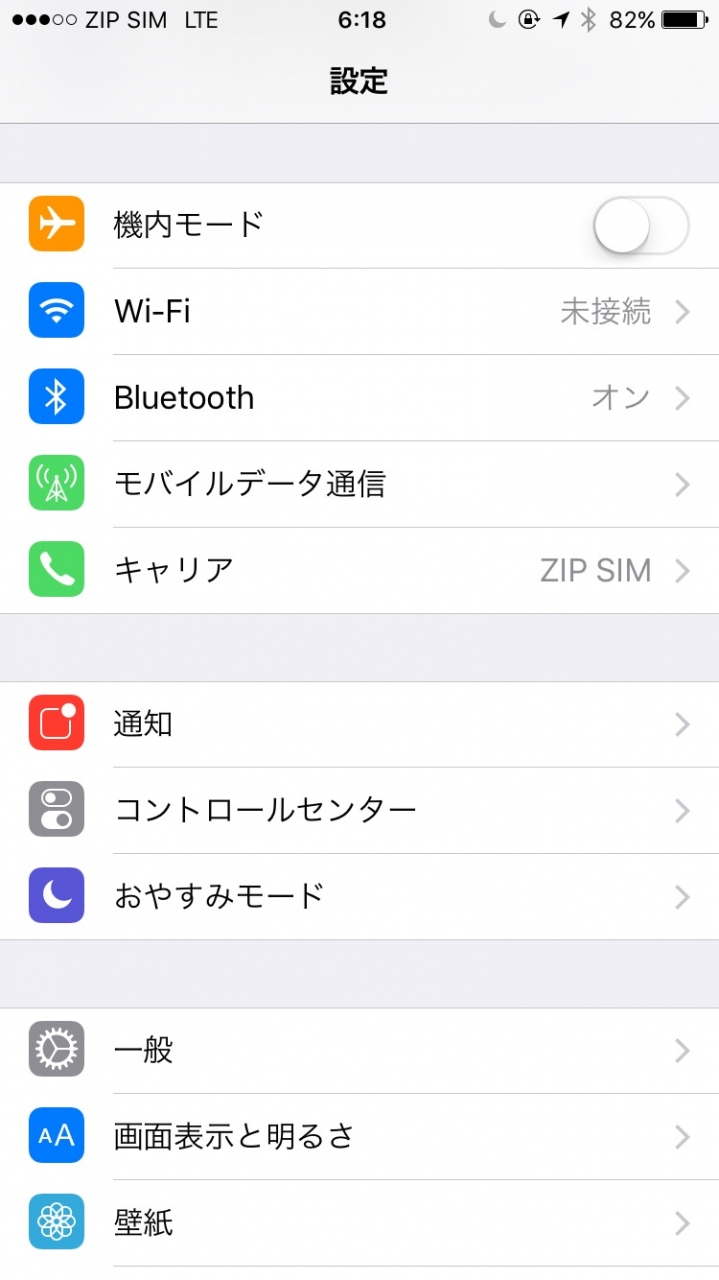This screenshot has height=1280, width=719.
Task: Open モバイルデータ通信 settings
Action: pyautogui.click(x=360, y=484)
